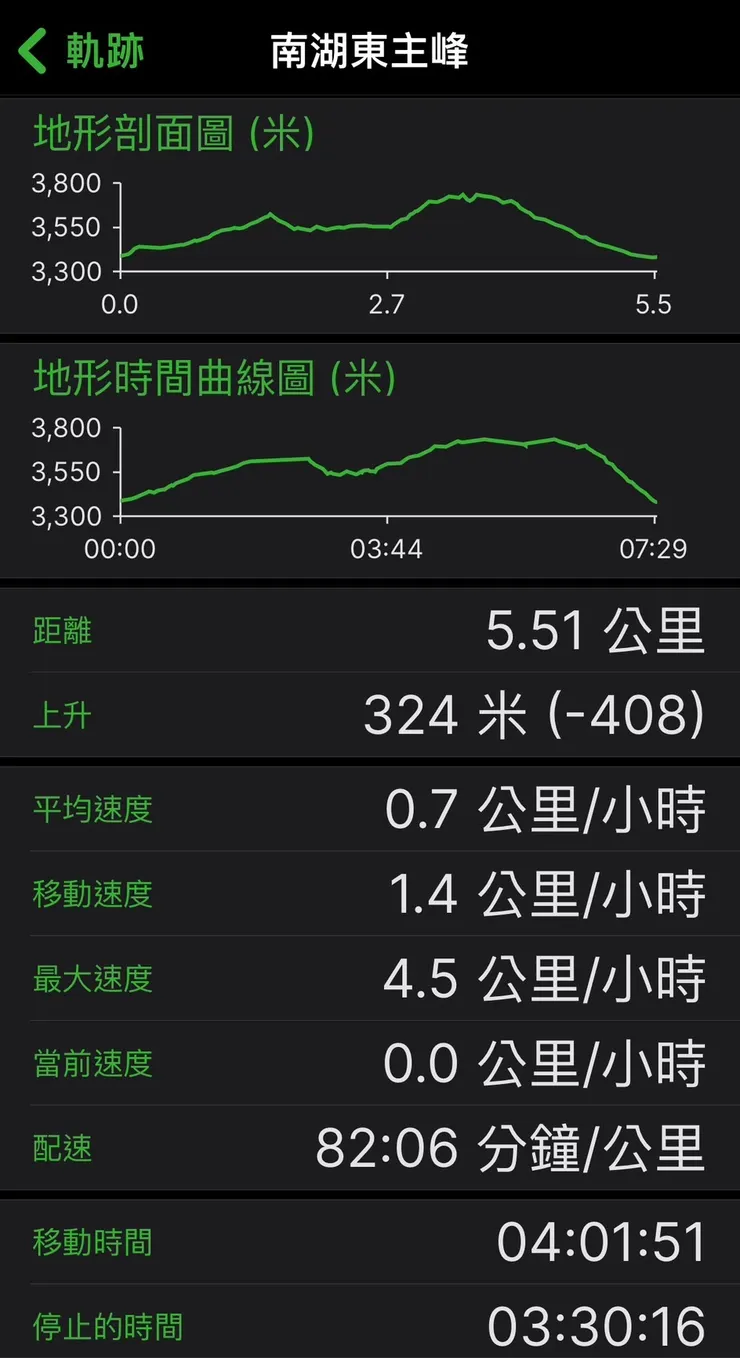Viewport: 740px width, 1358px height.
Task: Tap the 82:06 分鐘/公里 pace value
Action: (510, 1148)
